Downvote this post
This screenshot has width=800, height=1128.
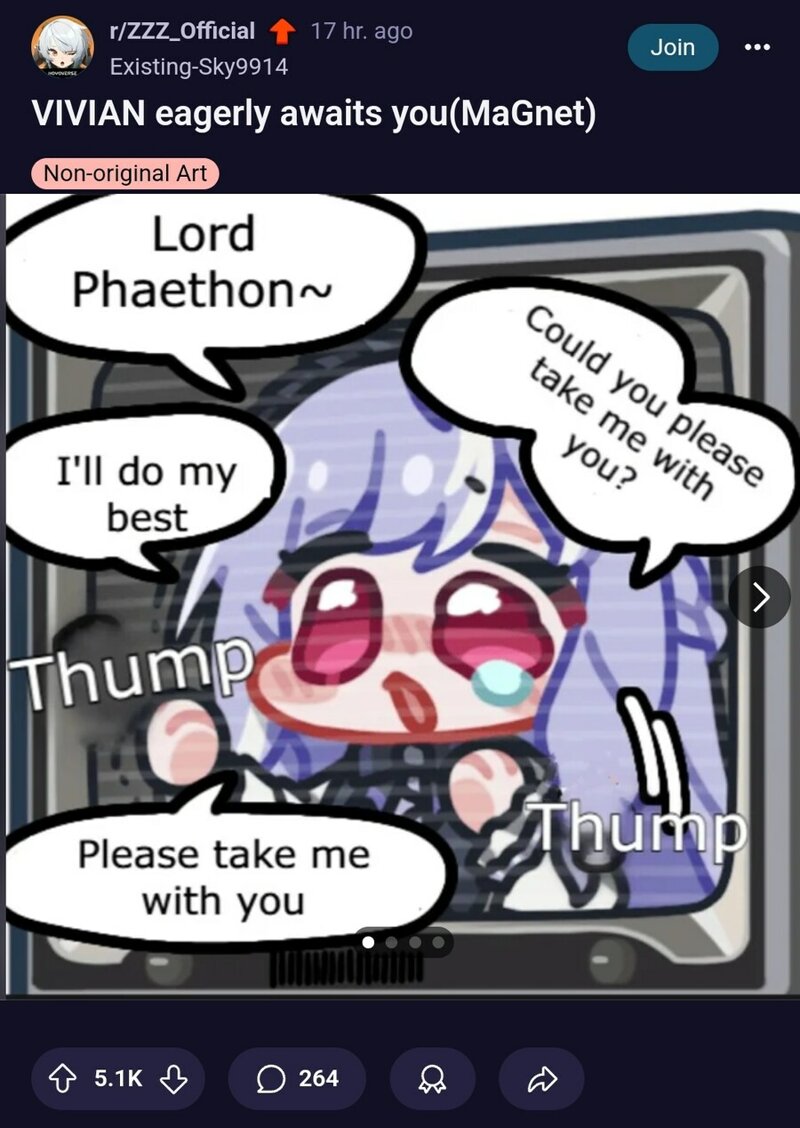[x=174, y=1078]
